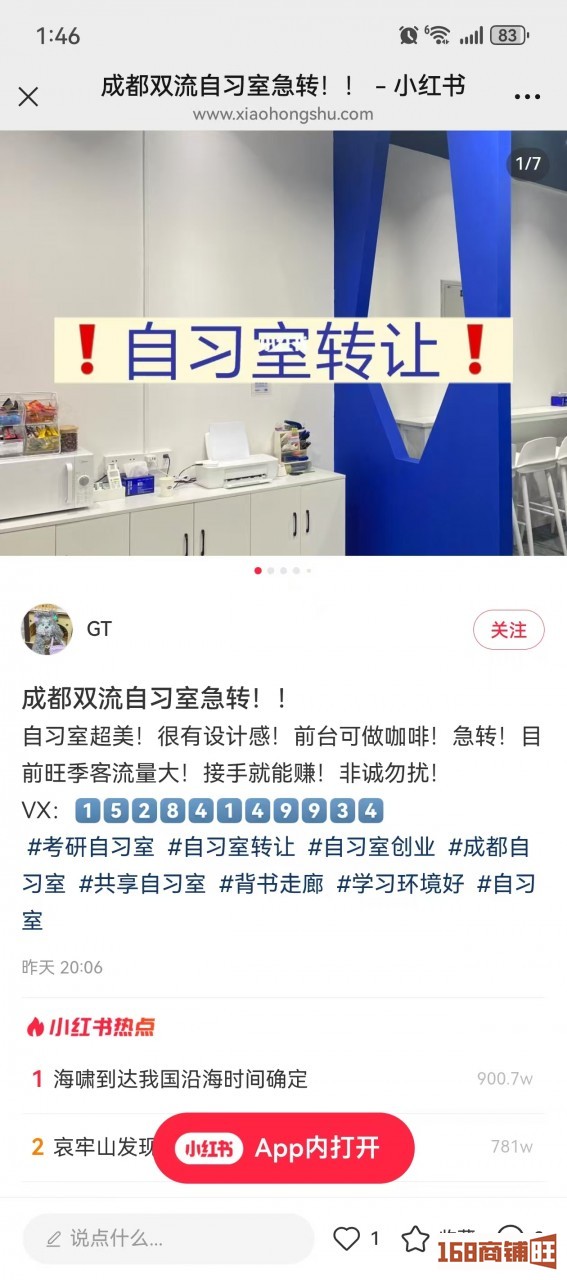Open GT's profile avatar

[x=47, y=629]
